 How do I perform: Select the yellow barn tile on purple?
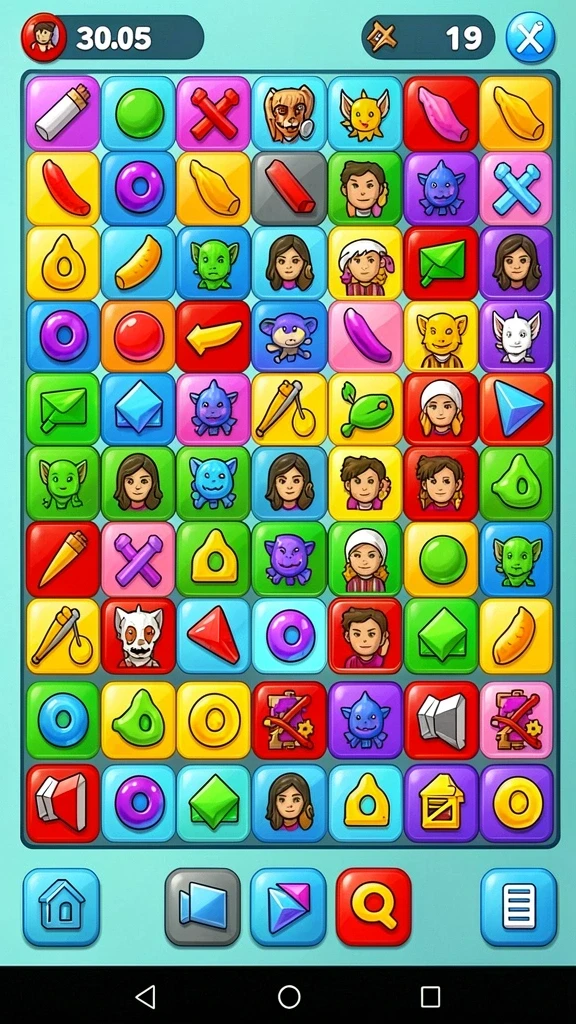pos(441,803)
